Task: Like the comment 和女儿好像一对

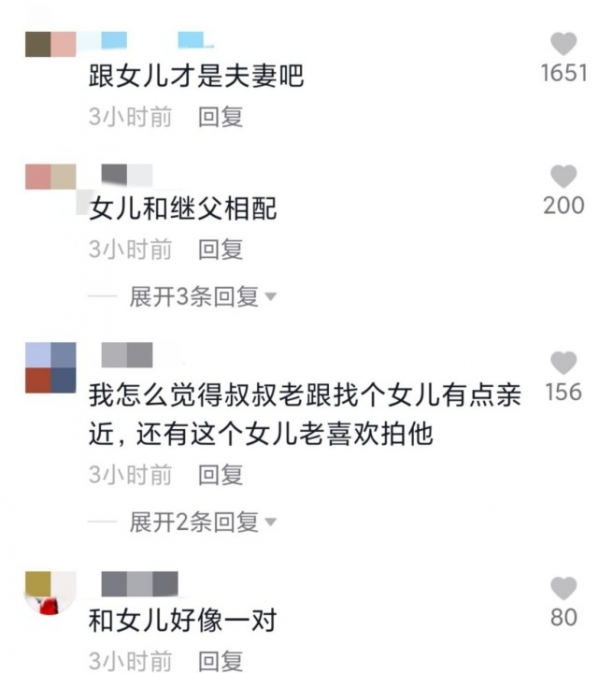Action: pyautogui.click(x=564, y=589)
